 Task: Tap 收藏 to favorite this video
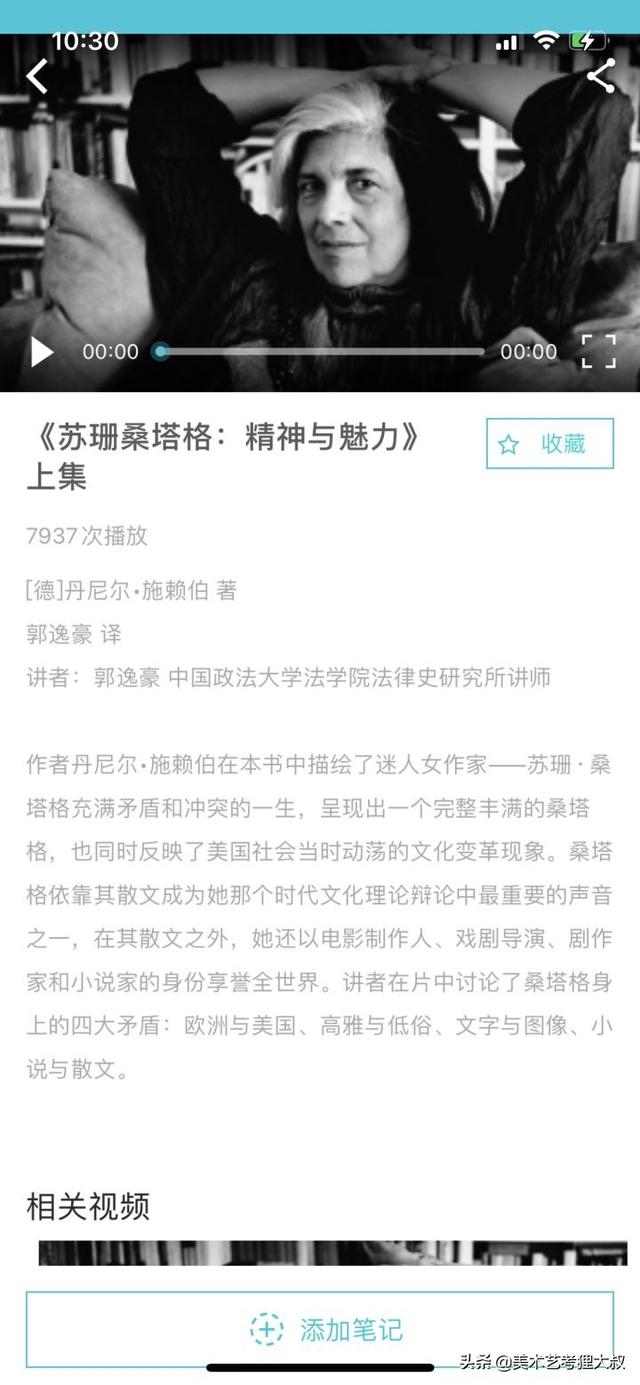pos(549,444)
